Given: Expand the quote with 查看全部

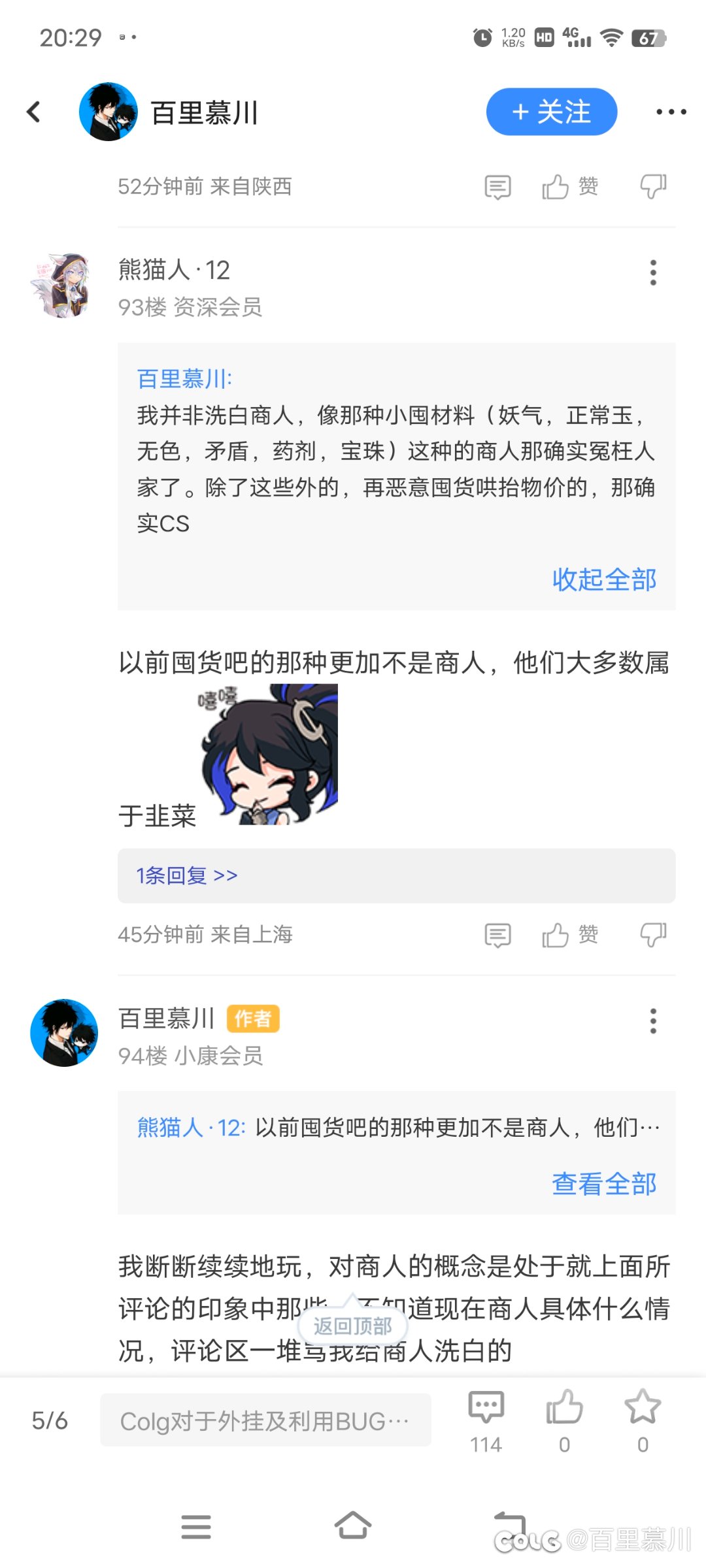Looking at the screenshot, I should [x=603, y=1184].
